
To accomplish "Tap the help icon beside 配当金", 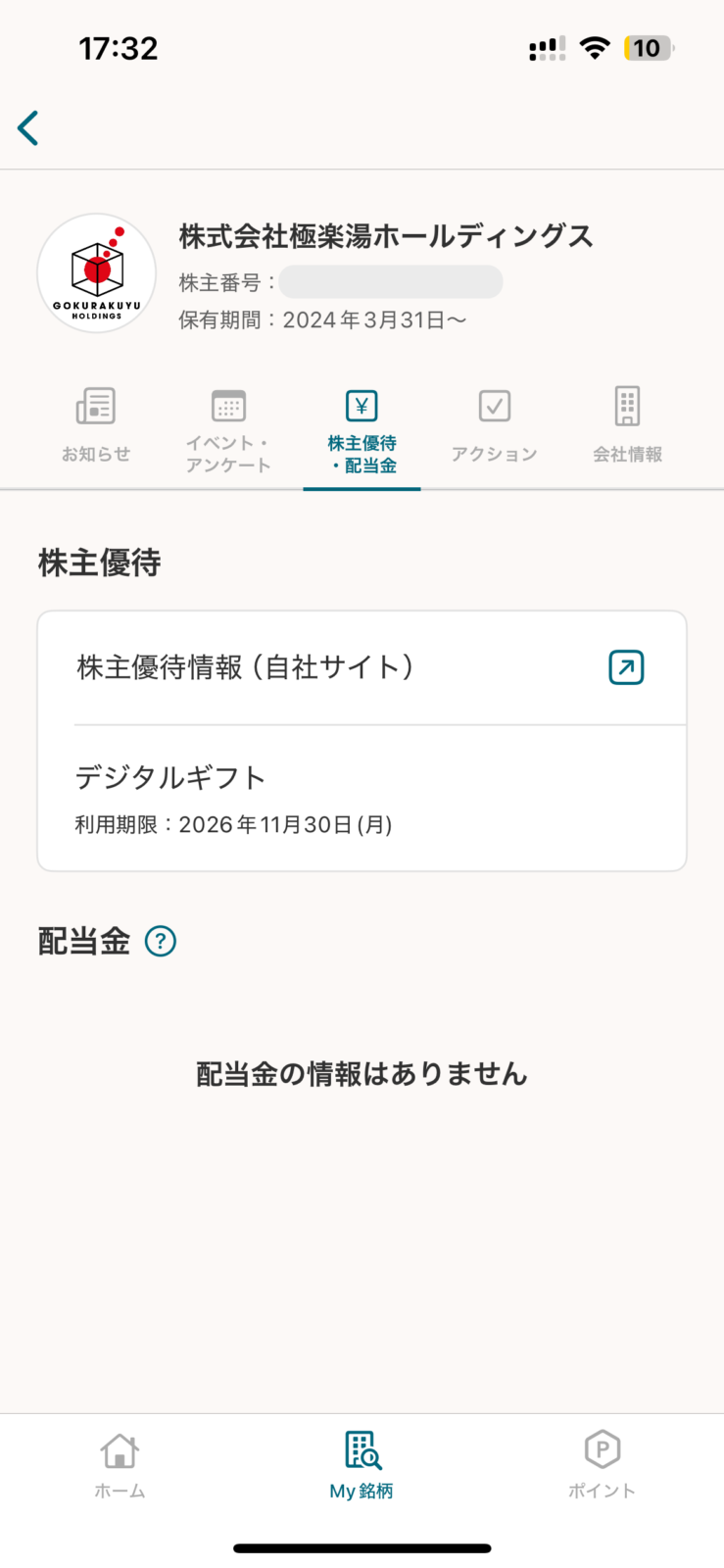I will (161, 942).
